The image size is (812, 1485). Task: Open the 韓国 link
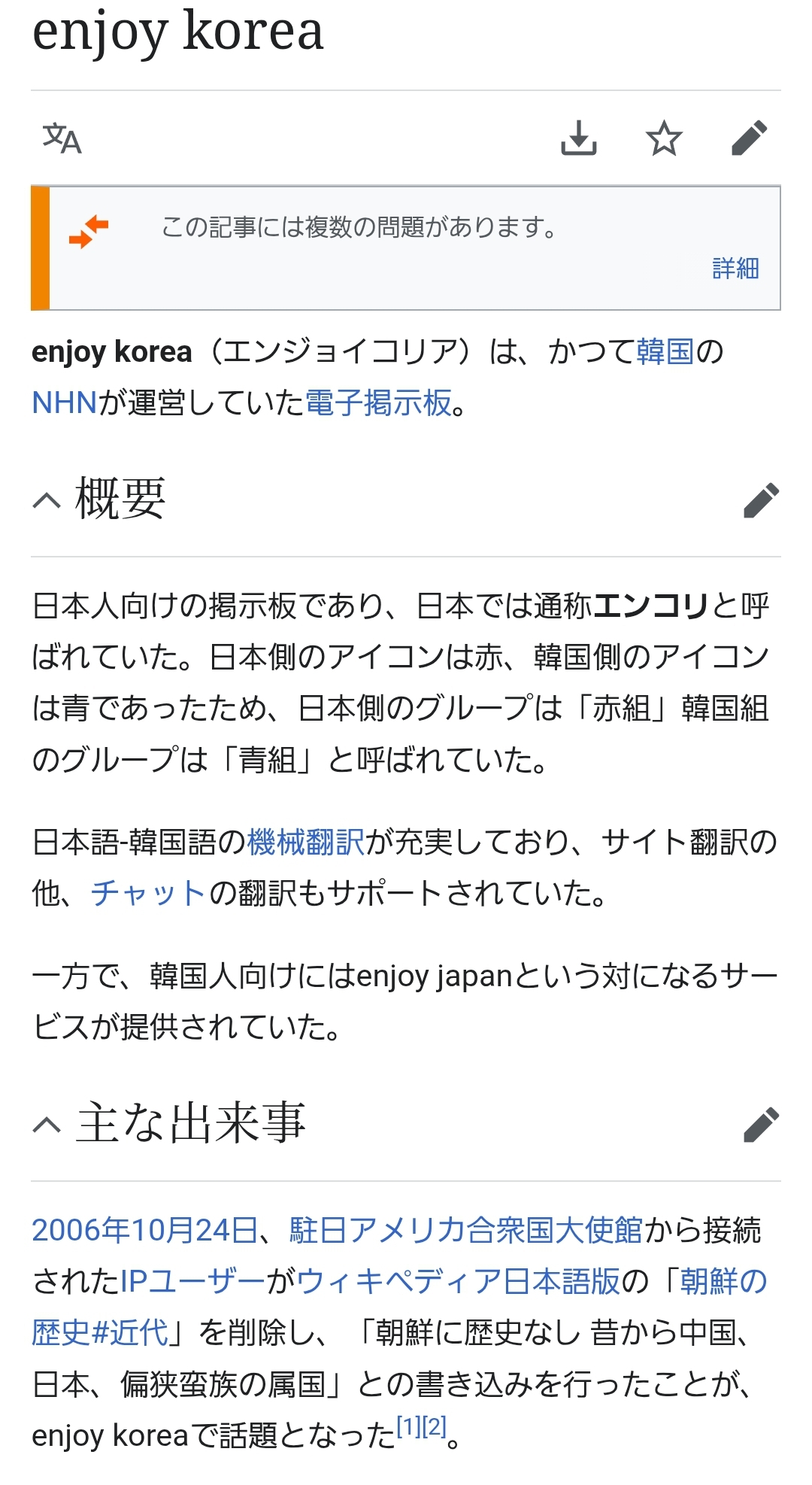tap(665, 351)
